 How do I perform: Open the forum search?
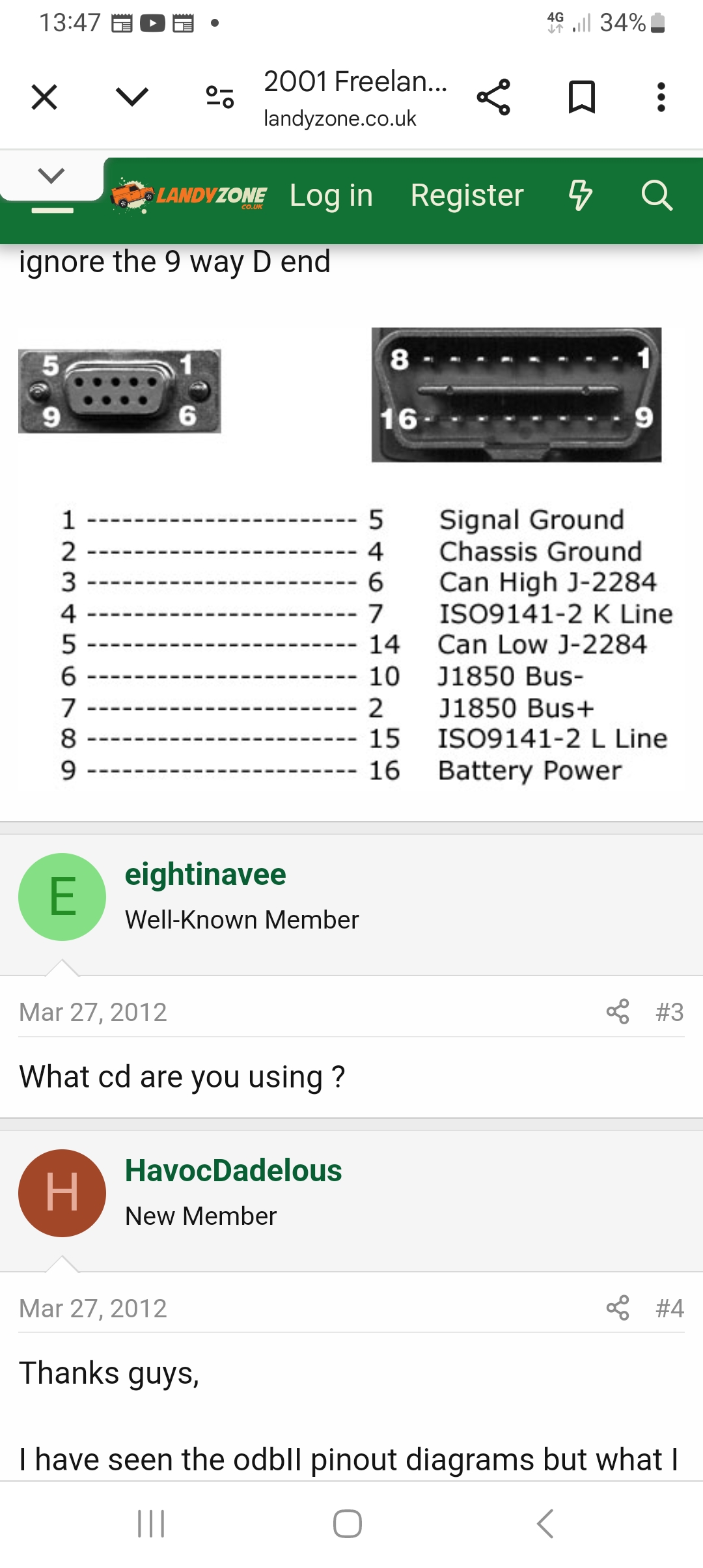pos(657,195)
